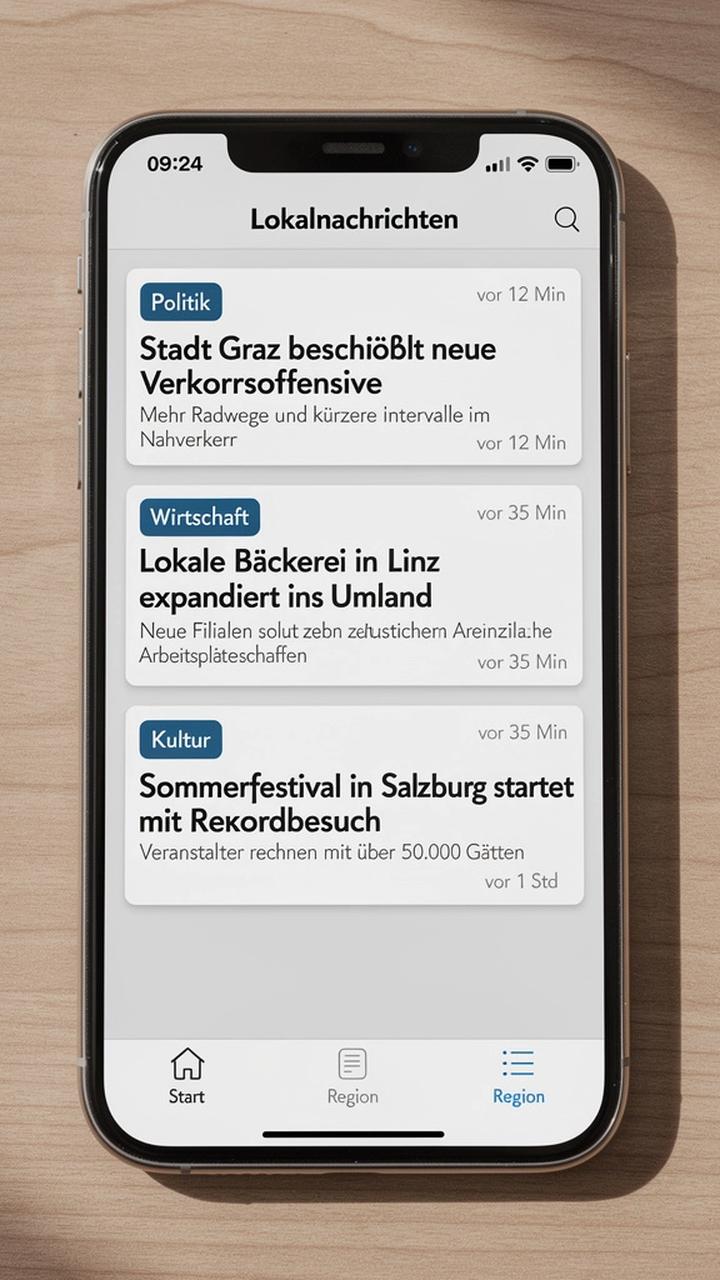Select the Kultur category badge

point(180,739)
